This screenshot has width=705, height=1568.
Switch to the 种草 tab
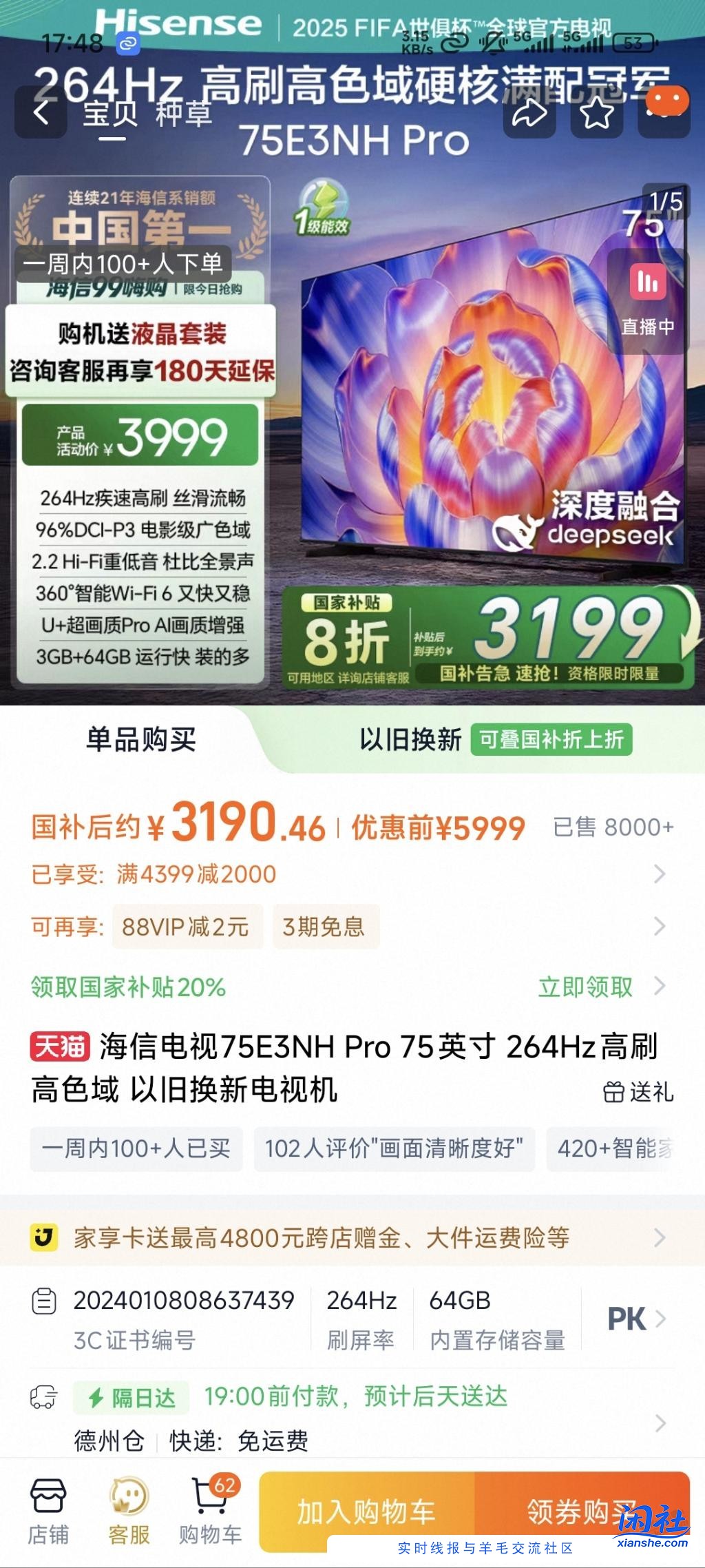183,114
